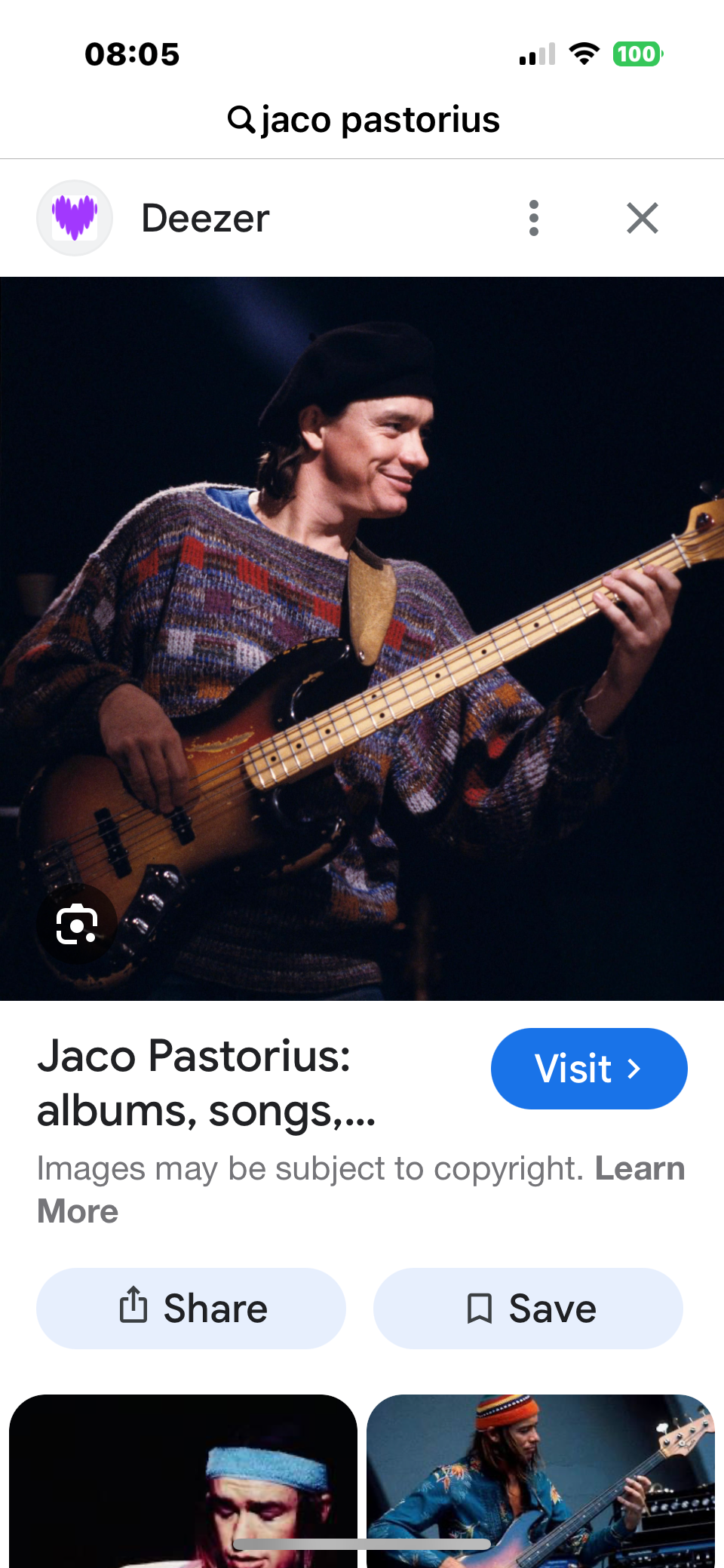The image size is (724, 1568).
Task: Tap the jaco pastorius search bar
Action: [364, 120]
